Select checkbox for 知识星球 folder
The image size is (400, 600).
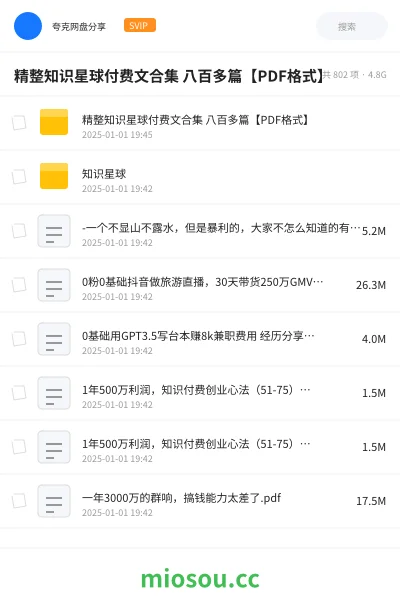pyautogui.click(x=19, y=177)
